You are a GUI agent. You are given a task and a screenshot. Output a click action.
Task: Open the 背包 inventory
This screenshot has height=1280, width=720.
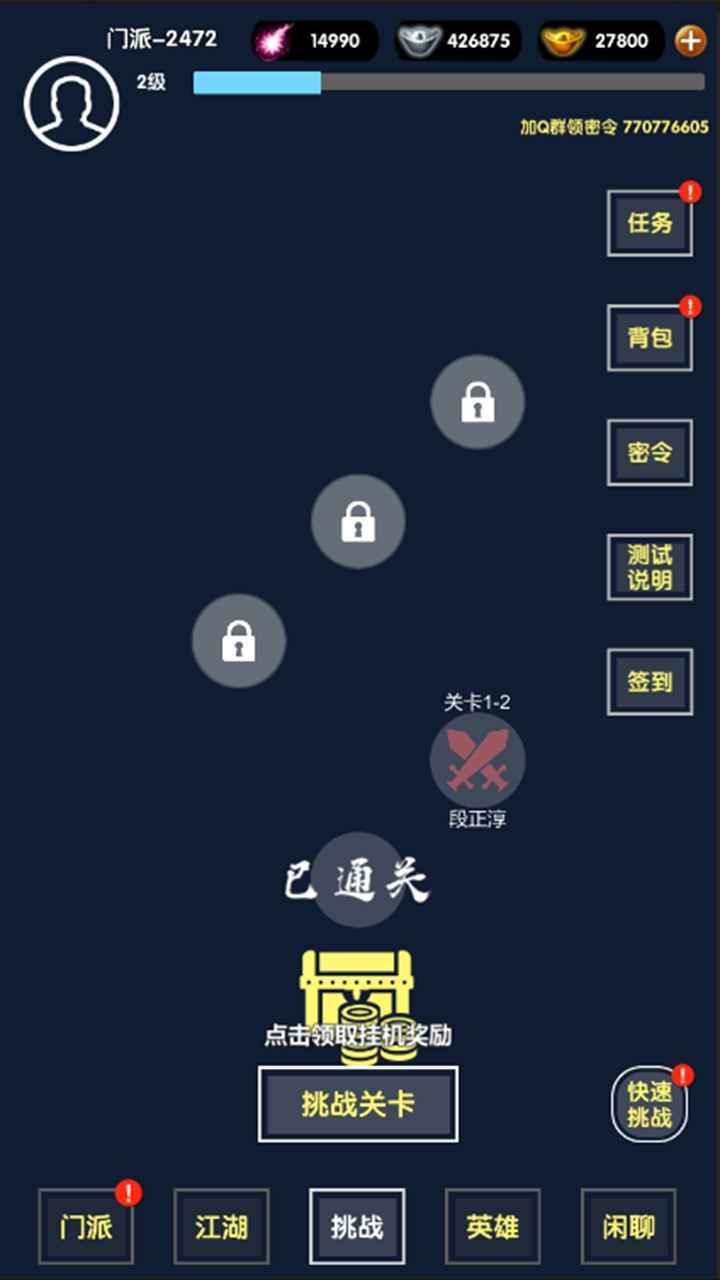(x=649, y=338)
